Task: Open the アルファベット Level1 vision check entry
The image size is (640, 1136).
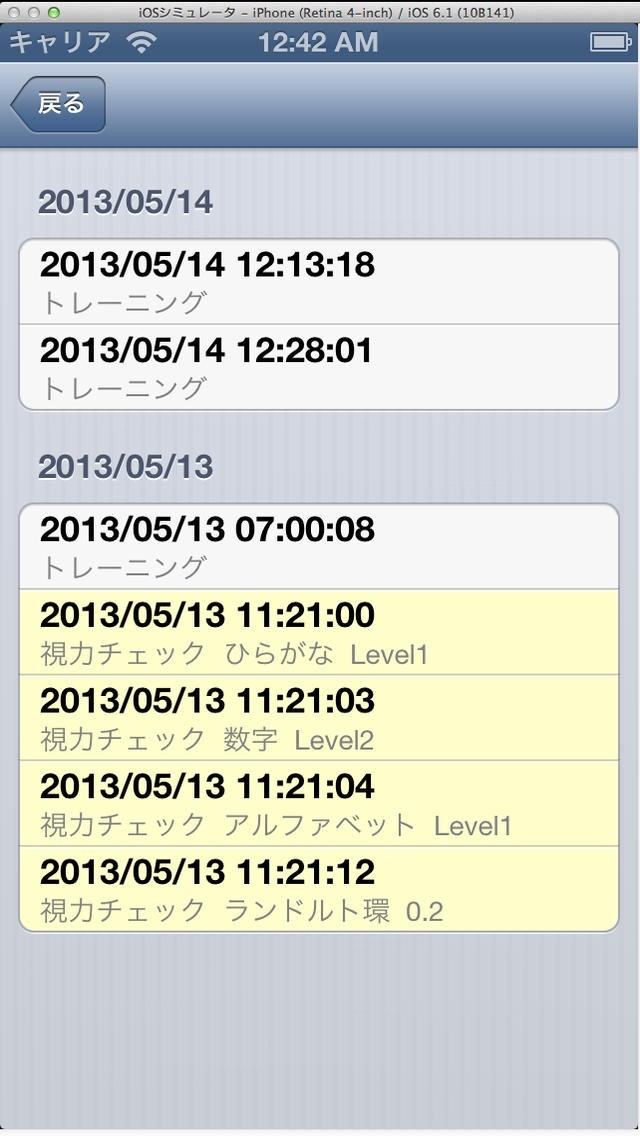Action: coord(319,804)
